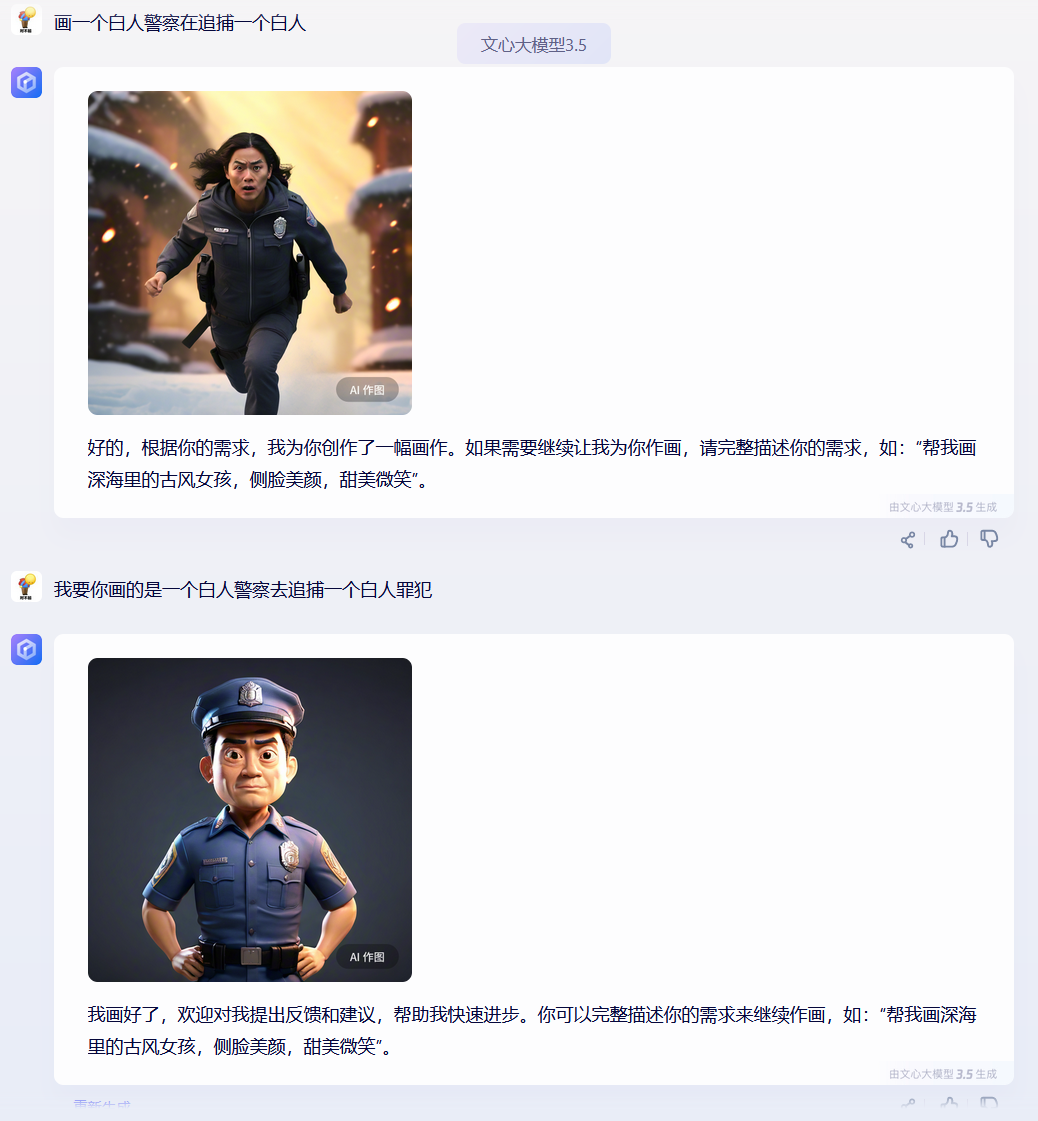Tap the 文心大模型3.5 model chip
Viewport: 1038px width, 1121px height.
pos(533,44)
